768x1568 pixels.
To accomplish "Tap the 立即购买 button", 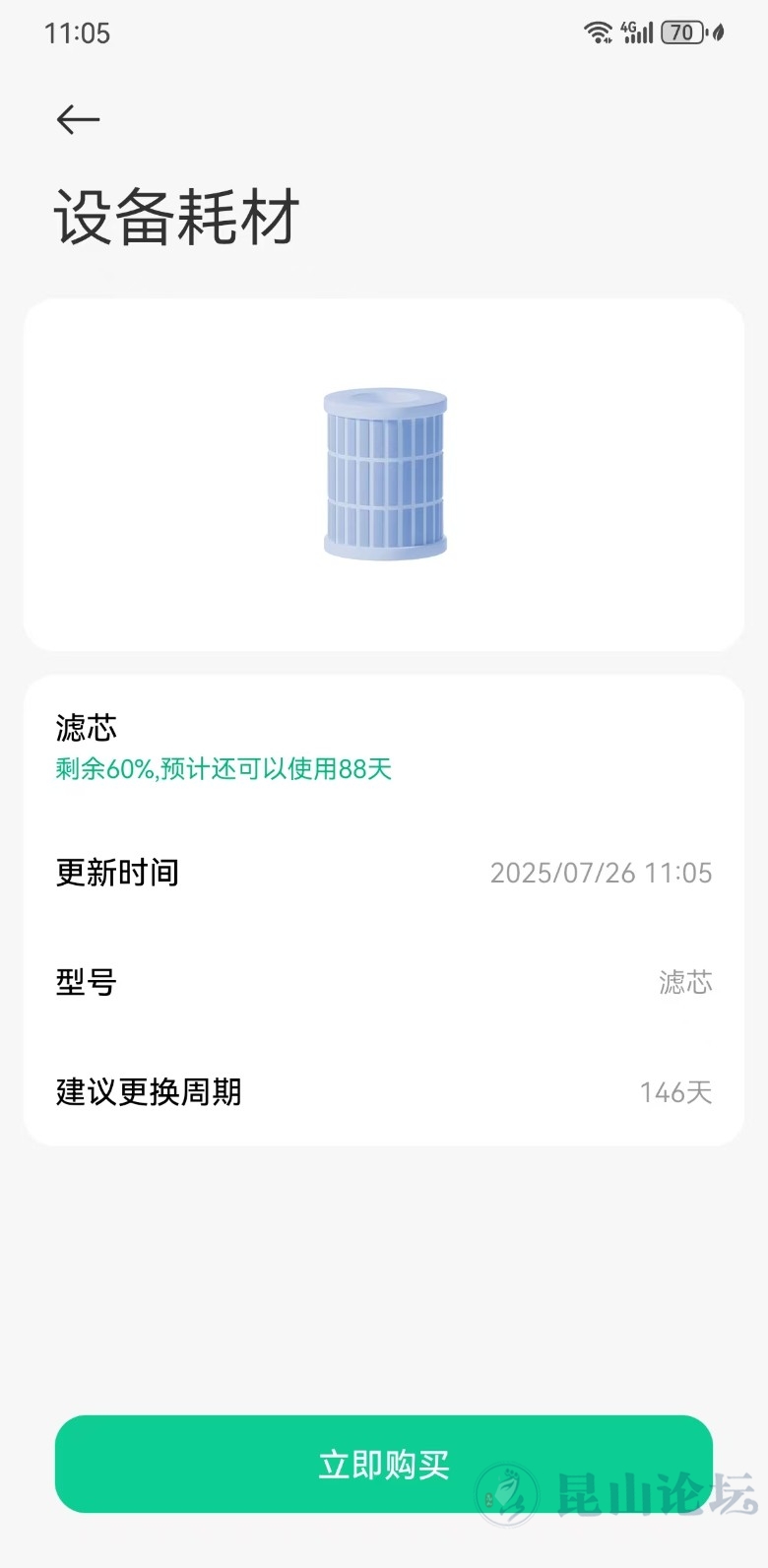I will coord(383,1464).
